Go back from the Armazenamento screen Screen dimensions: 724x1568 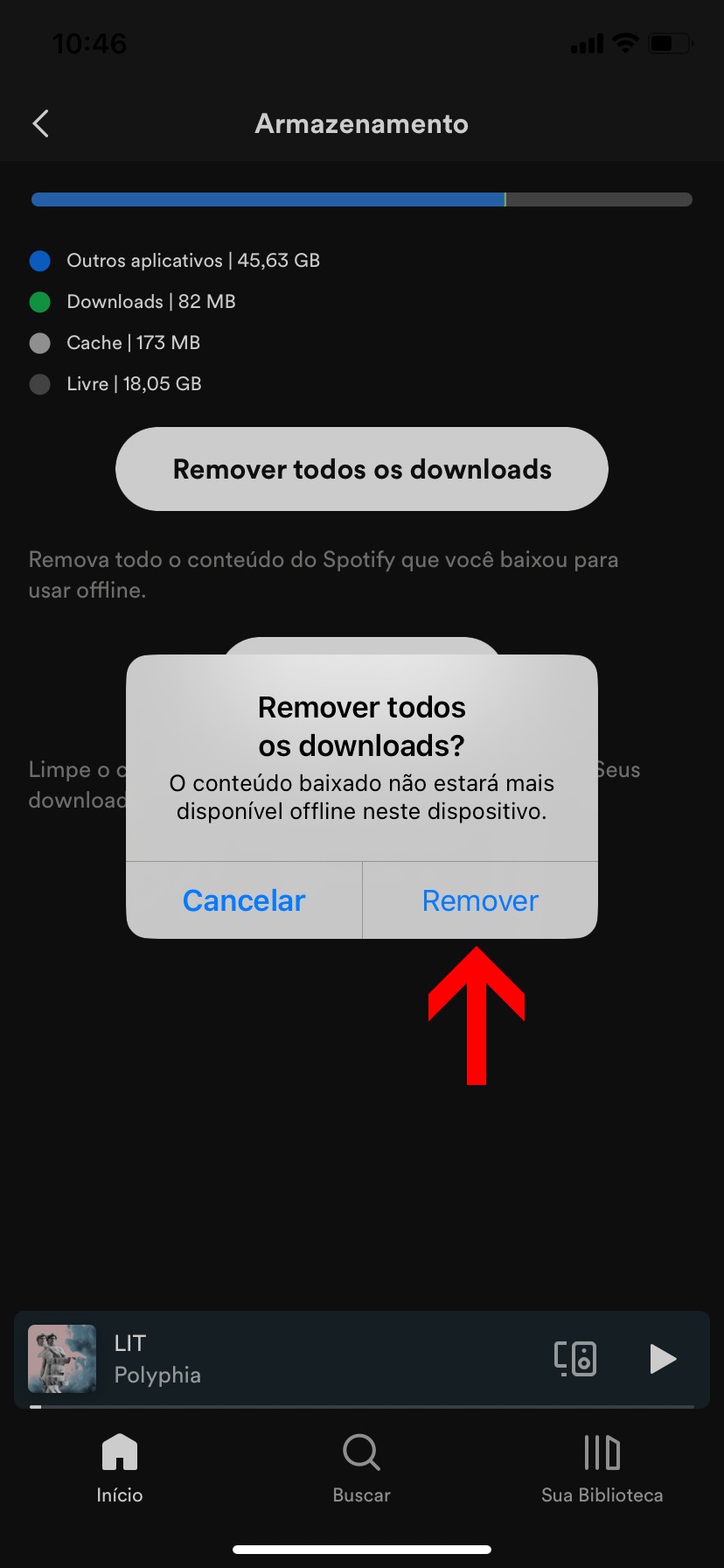(40, 123)
